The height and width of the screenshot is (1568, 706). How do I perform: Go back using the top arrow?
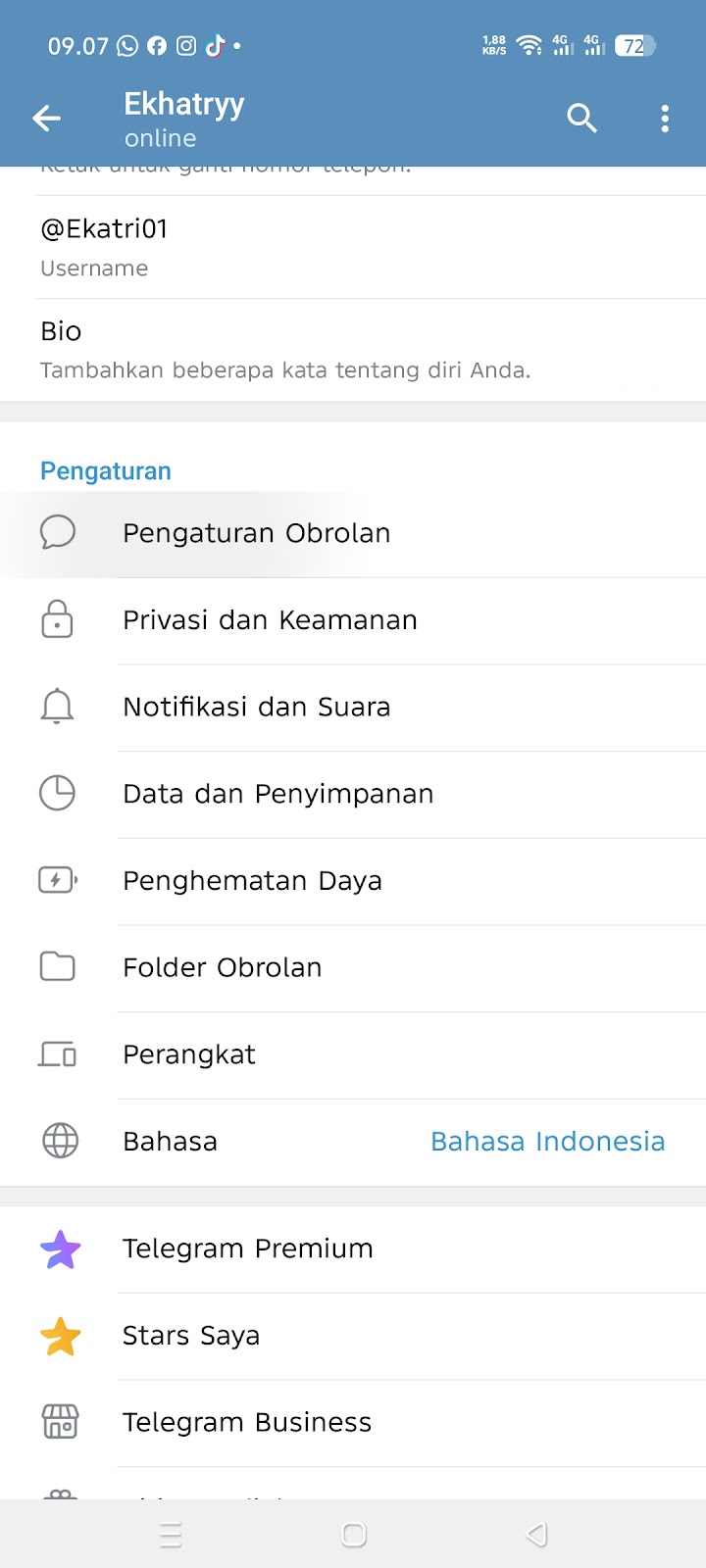pos(46,119)
